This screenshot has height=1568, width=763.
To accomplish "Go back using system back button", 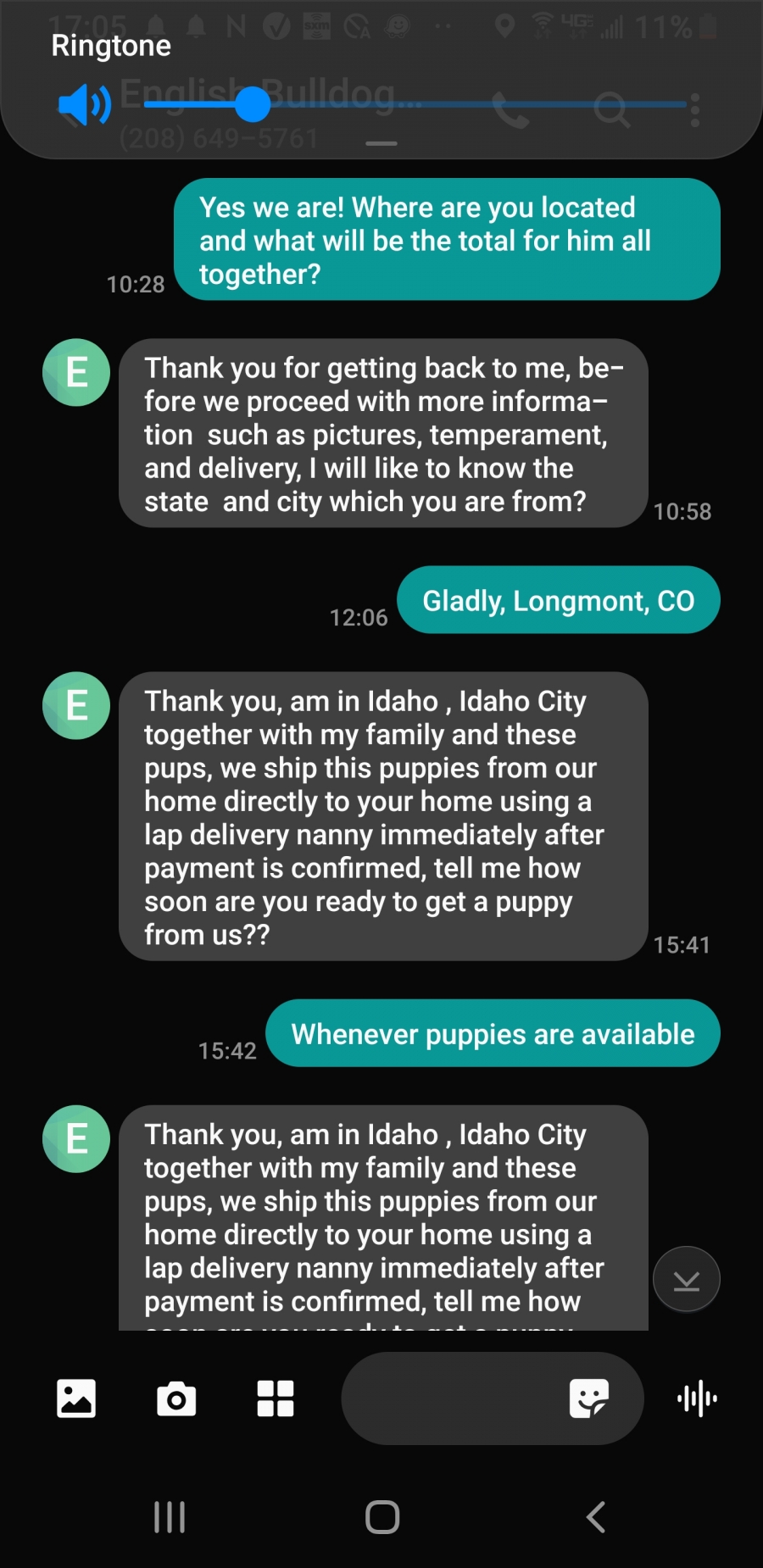I will coord(596,1517).
